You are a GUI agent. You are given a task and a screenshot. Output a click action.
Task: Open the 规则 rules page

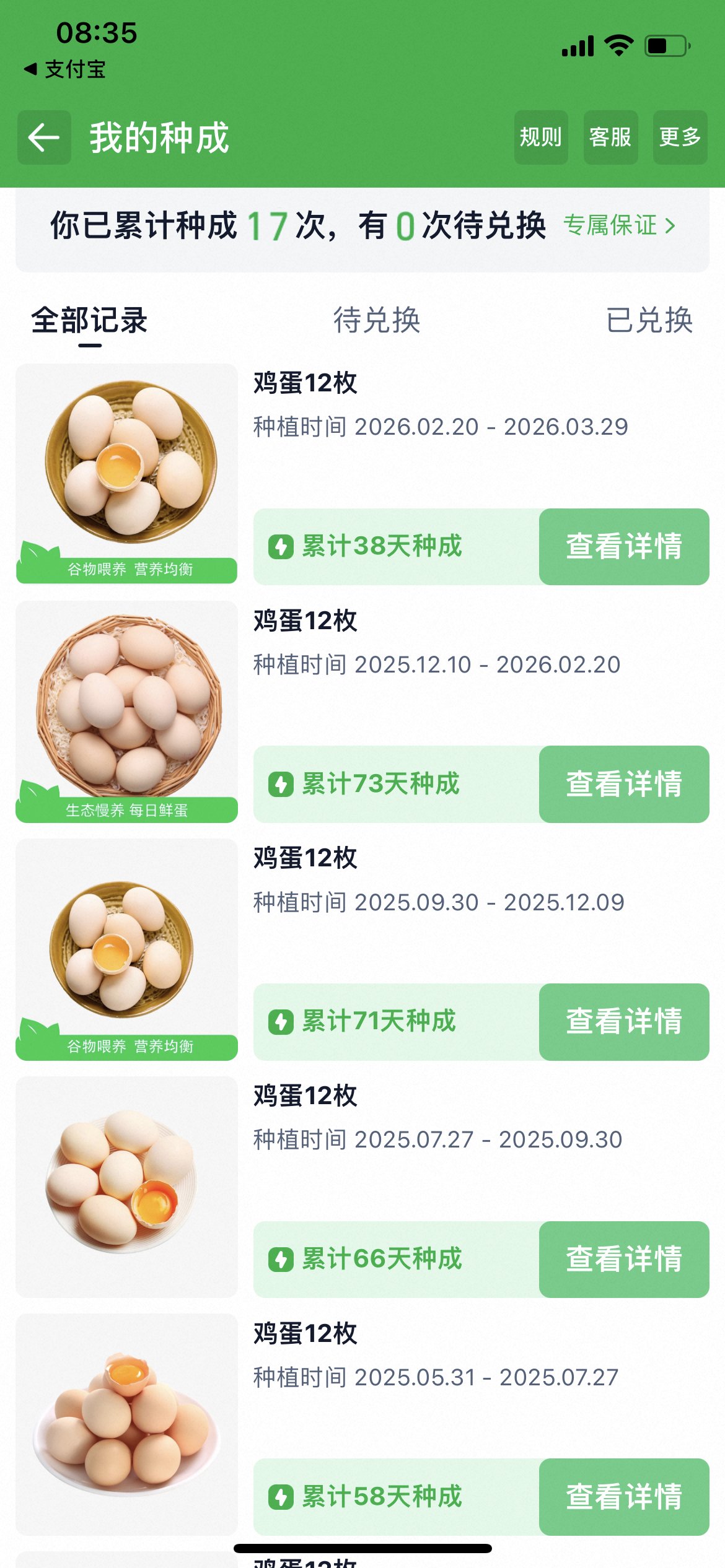pyautogui.click(x=540, y=137)
